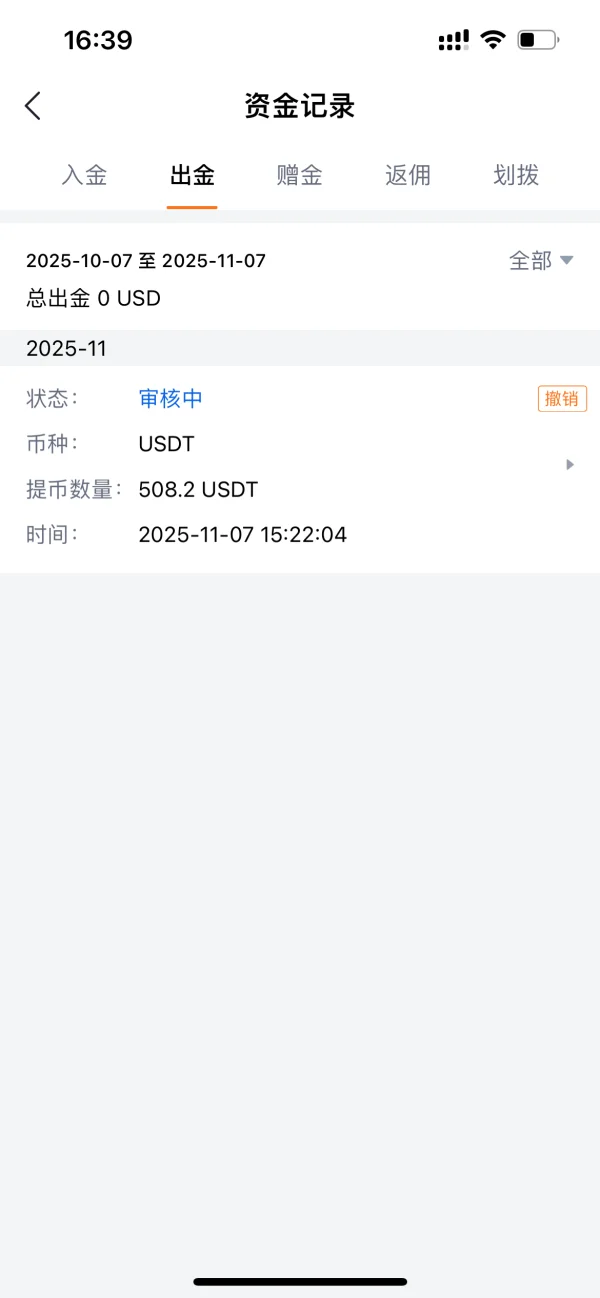Select the 出金 tab

[192, 175]
